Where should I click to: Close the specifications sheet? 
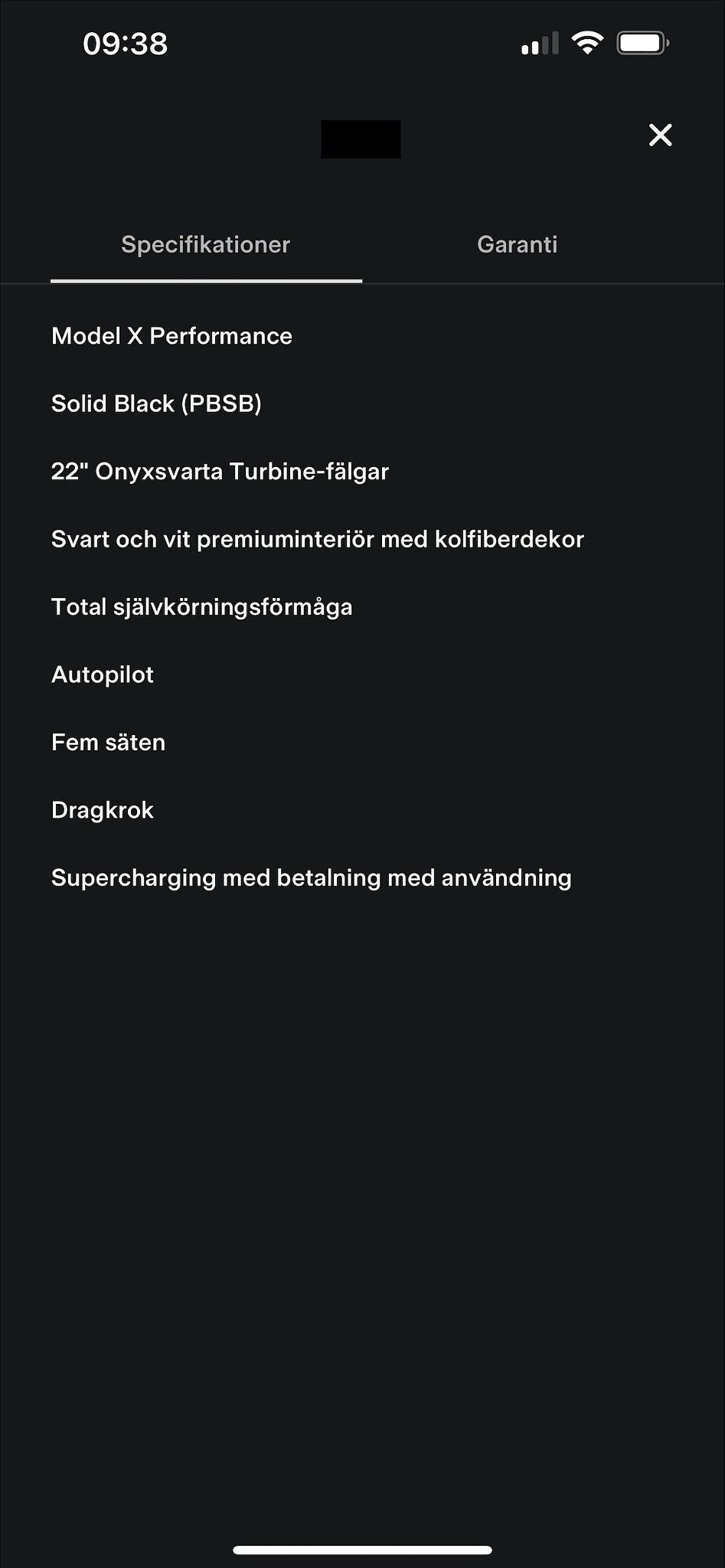(x=660, y=136)
